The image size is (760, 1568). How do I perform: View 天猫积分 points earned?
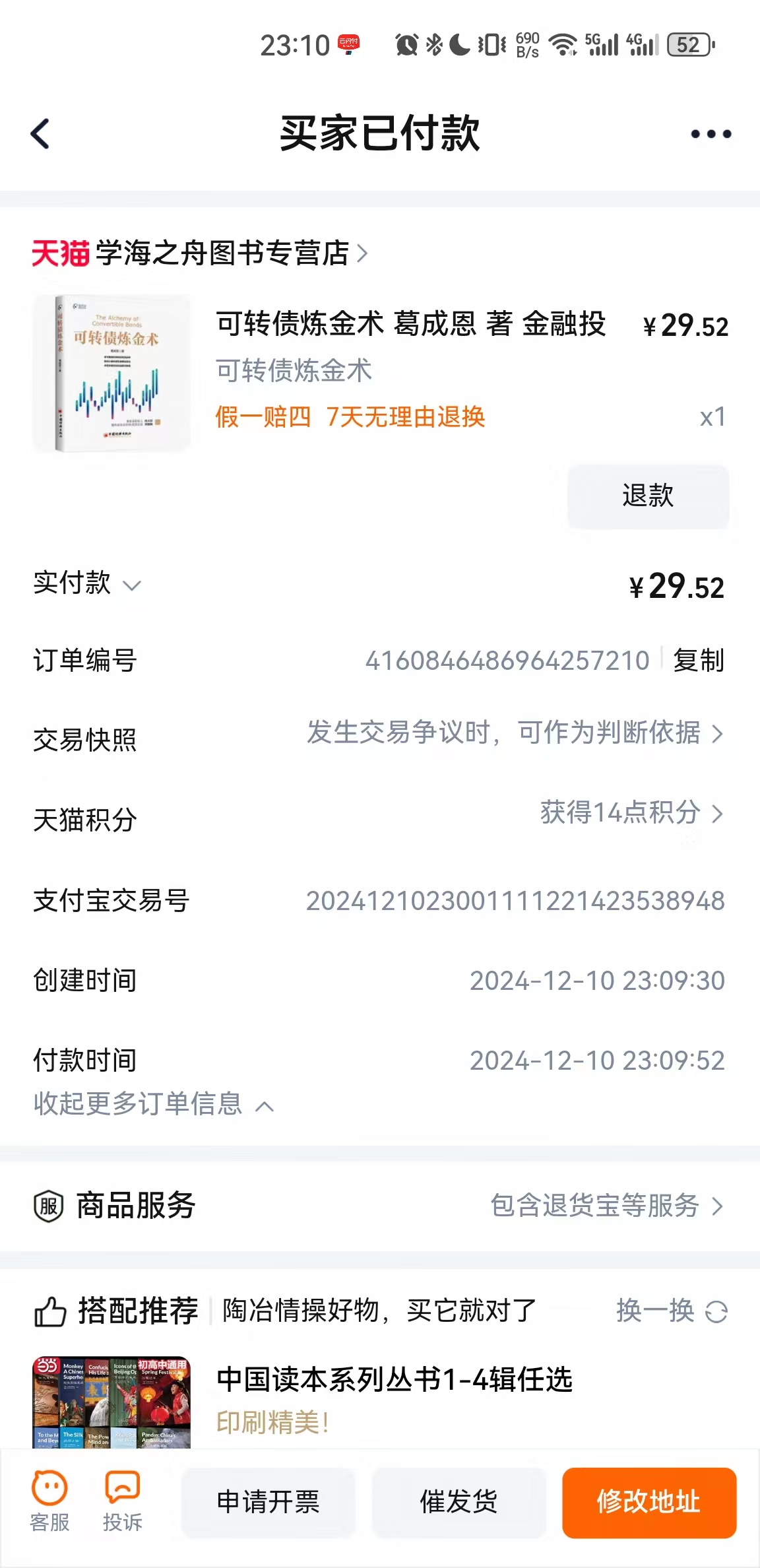coord(631,814)
